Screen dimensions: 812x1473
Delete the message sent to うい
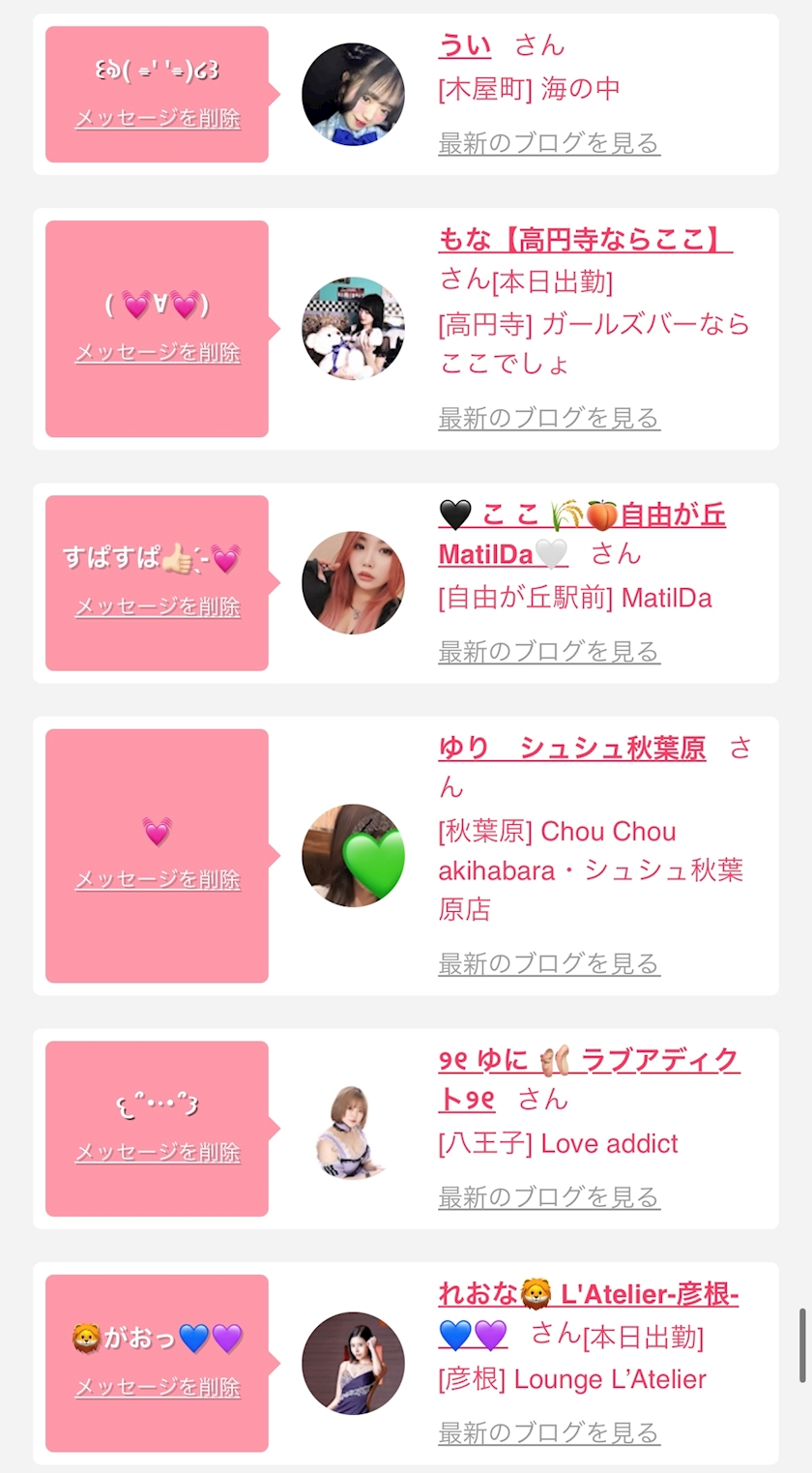point(158,118)
